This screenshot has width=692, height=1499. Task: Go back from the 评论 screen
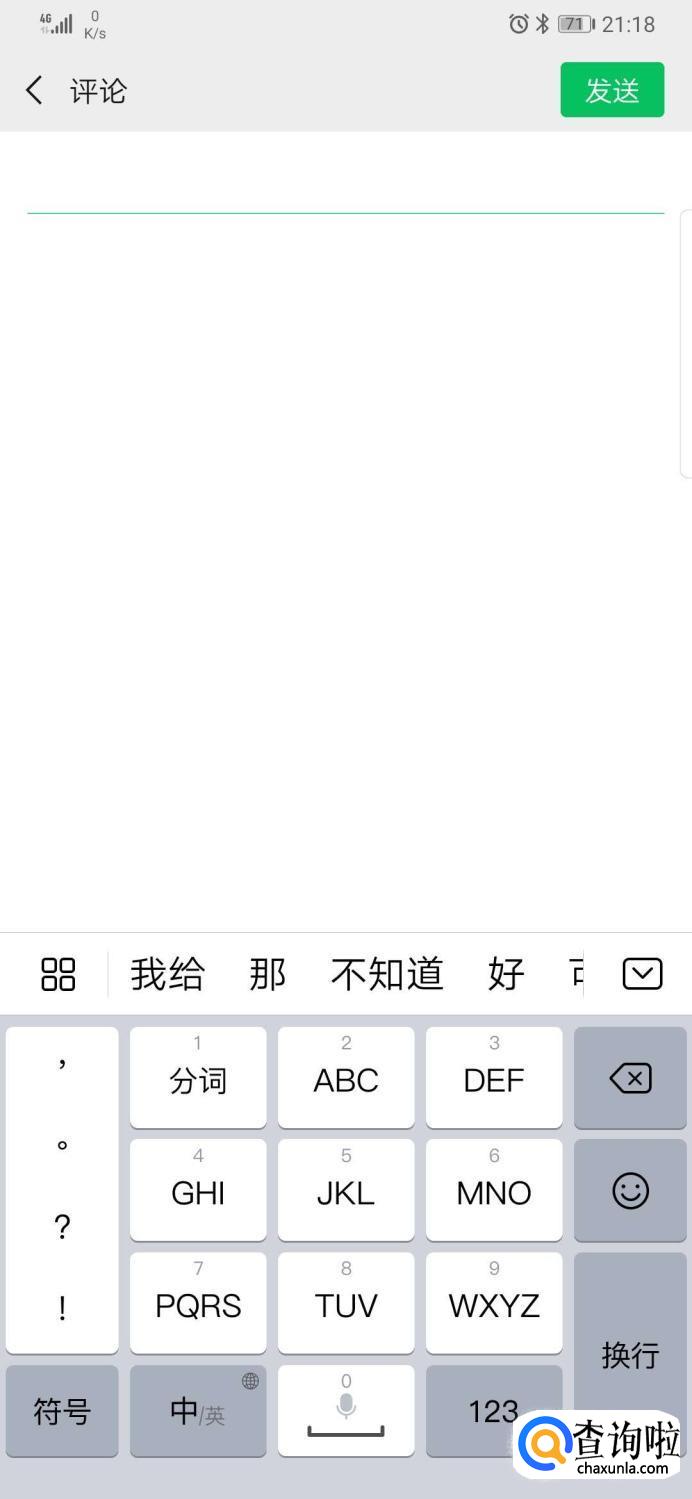34,91
